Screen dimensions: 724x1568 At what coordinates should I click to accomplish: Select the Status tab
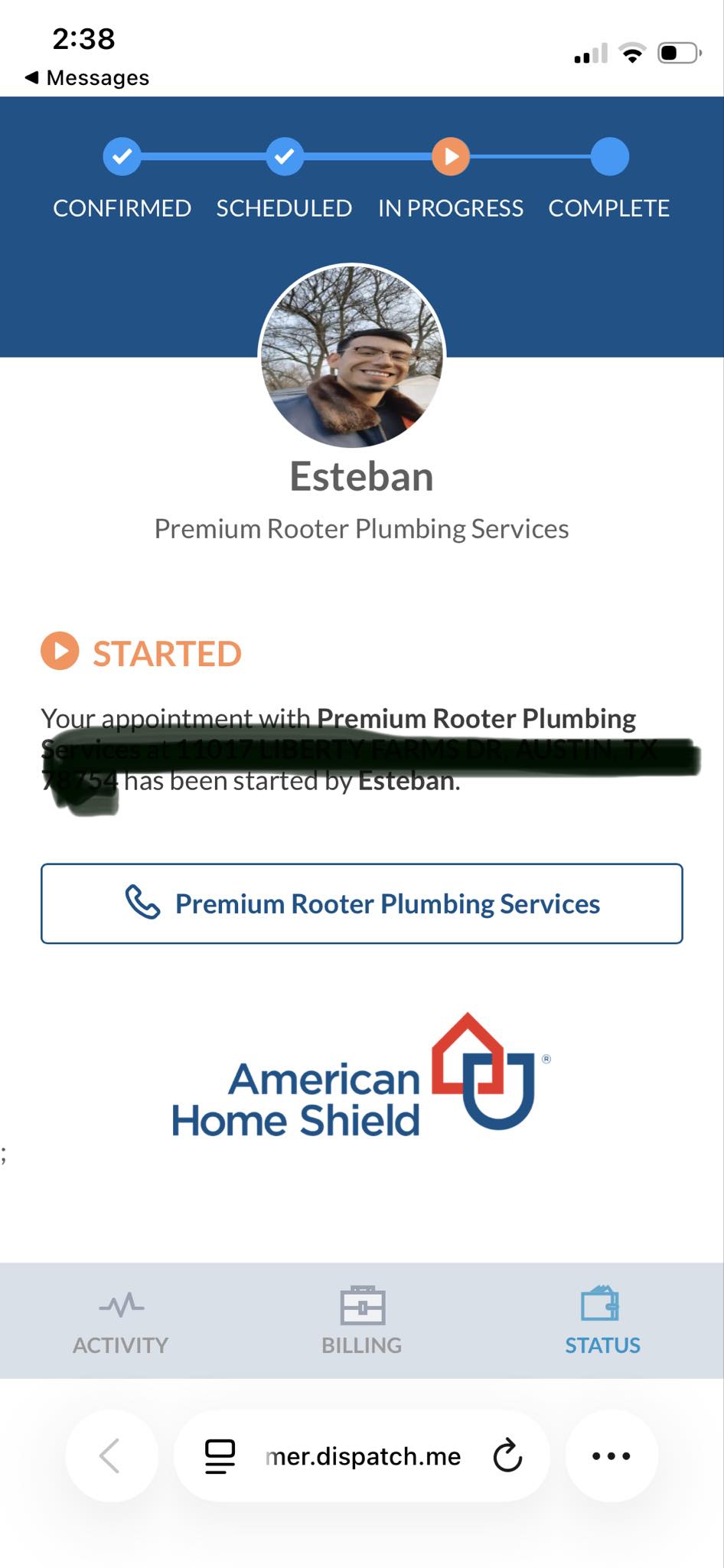coord(602,1321)
